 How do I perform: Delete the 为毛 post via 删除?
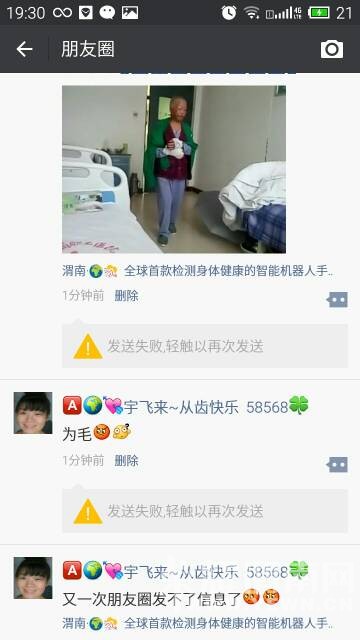127,460
